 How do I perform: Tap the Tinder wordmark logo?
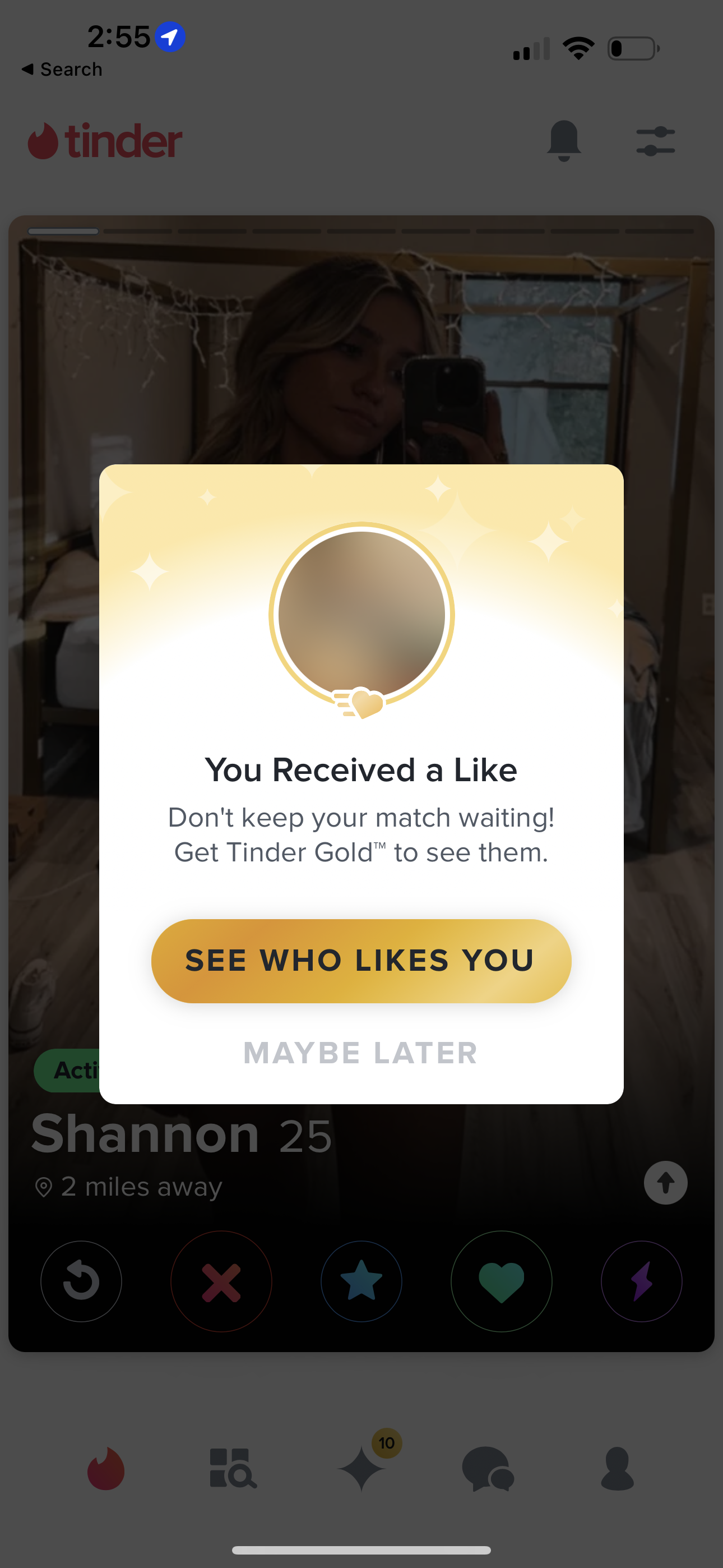click(104, 141)
